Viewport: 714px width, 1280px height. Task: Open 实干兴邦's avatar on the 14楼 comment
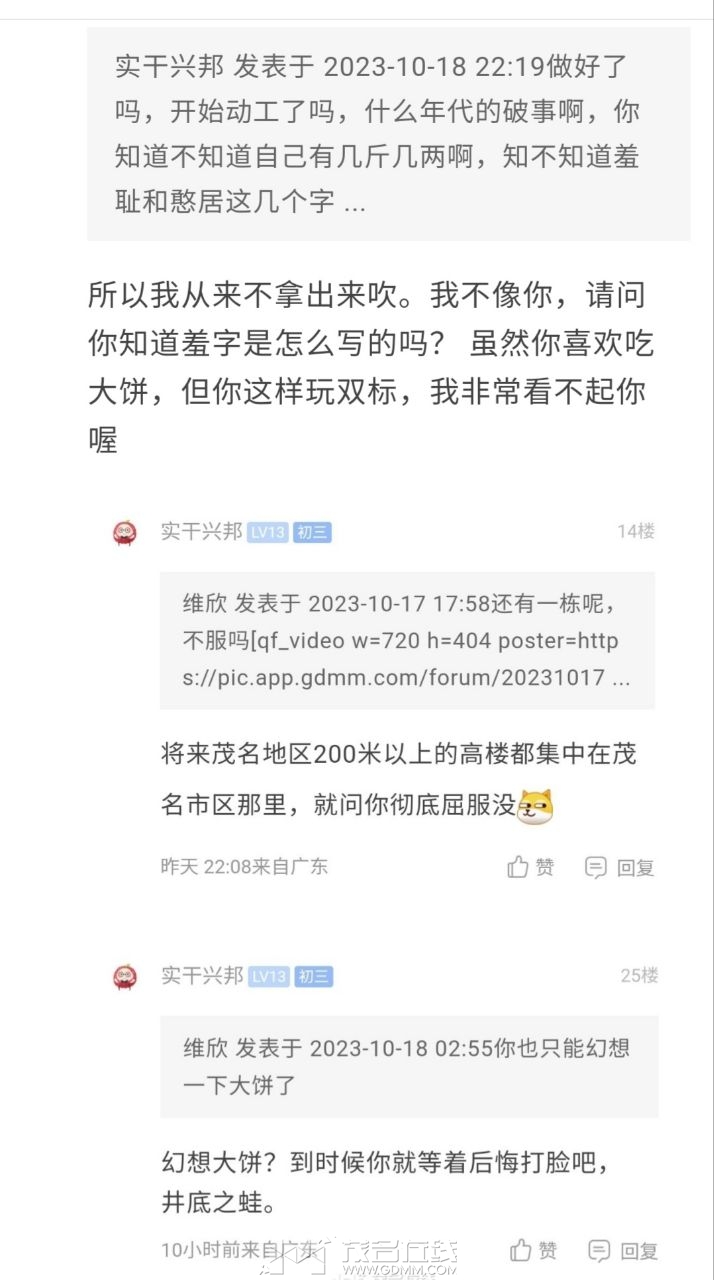pos(125,532)
